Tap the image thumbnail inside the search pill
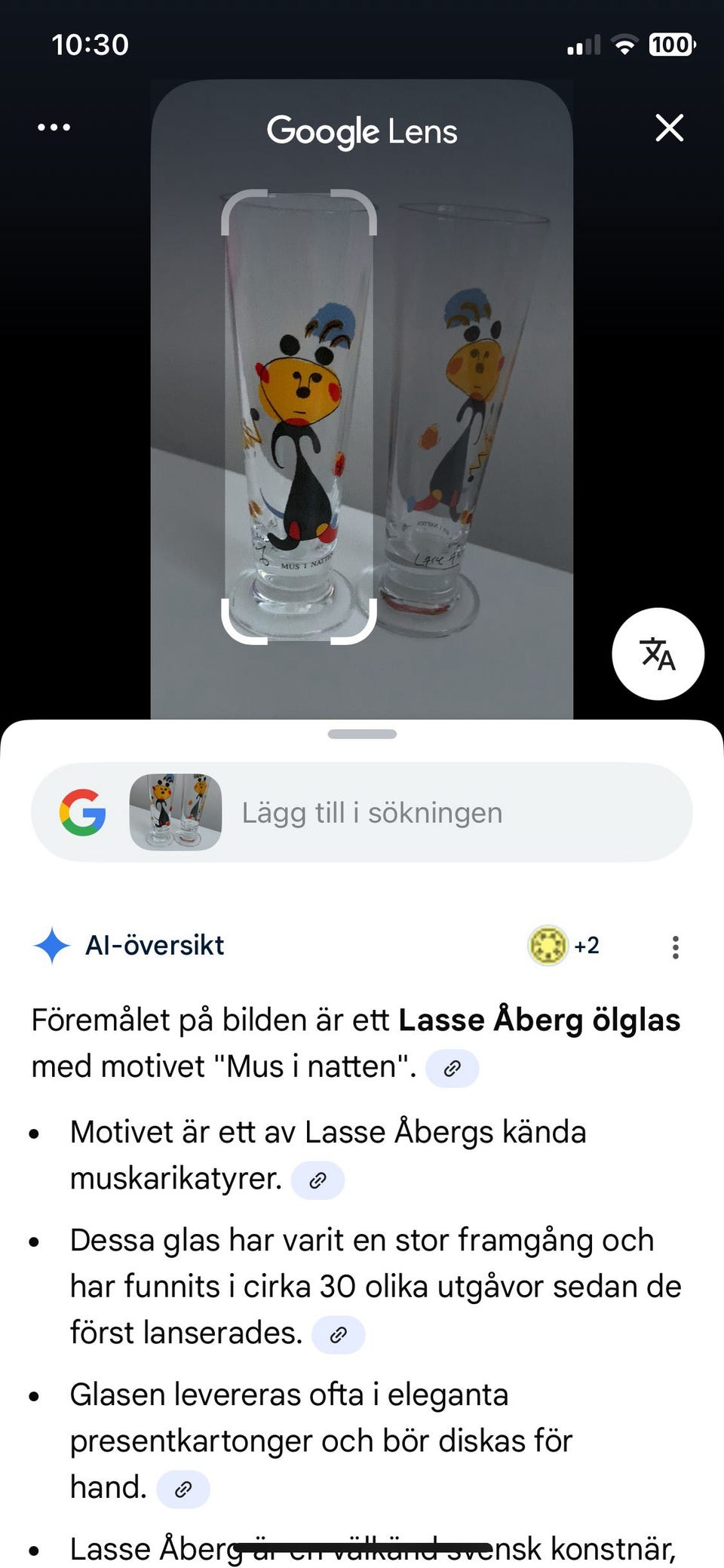This screenshot has width=724, height=1568. click(174, 812)
